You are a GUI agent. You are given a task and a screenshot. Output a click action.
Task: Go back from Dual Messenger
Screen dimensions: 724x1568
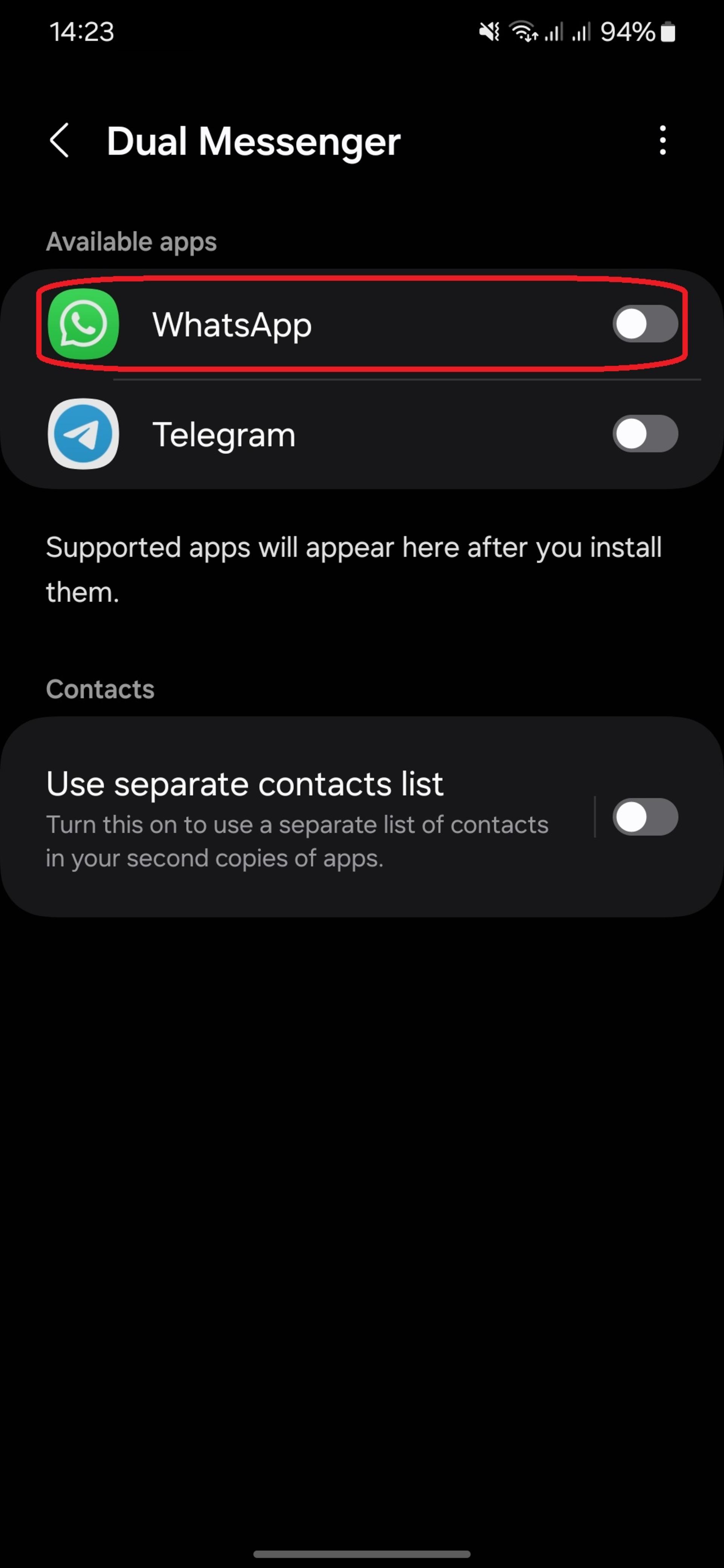(x=59, y=141)
